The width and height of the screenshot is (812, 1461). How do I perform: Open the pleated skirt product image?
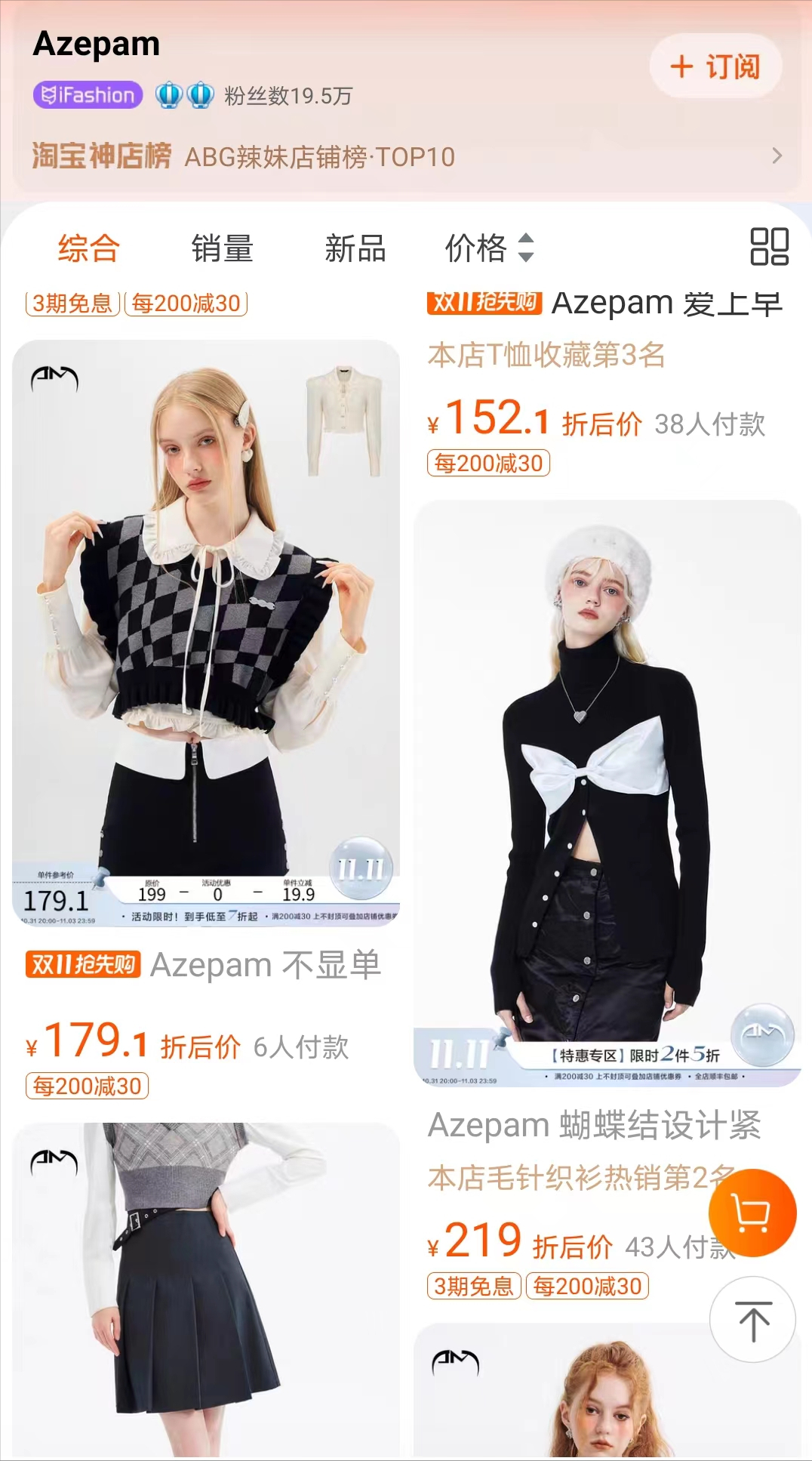(x=206, y=1290)
